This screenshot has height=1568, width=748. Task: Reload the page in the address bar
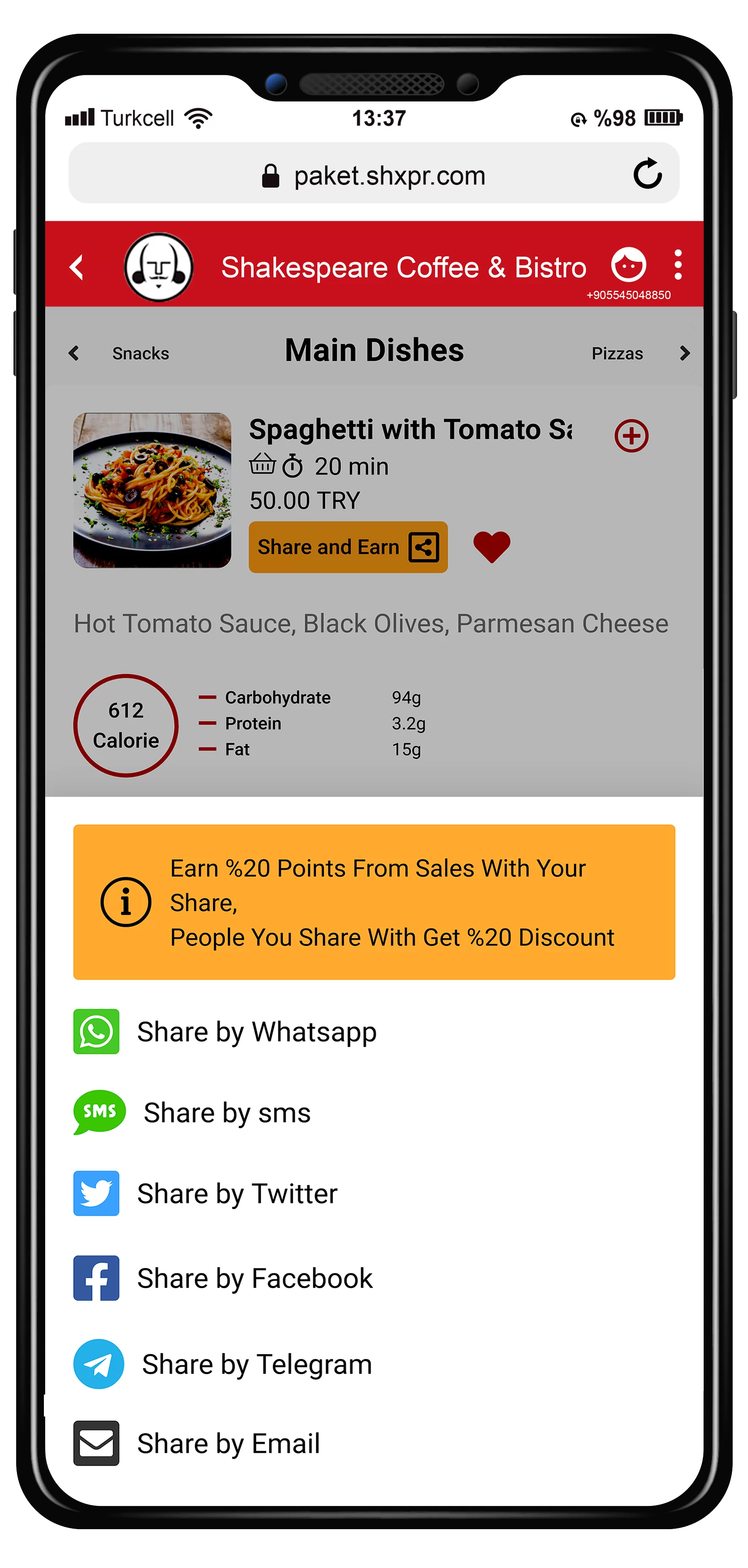point(648,174)
